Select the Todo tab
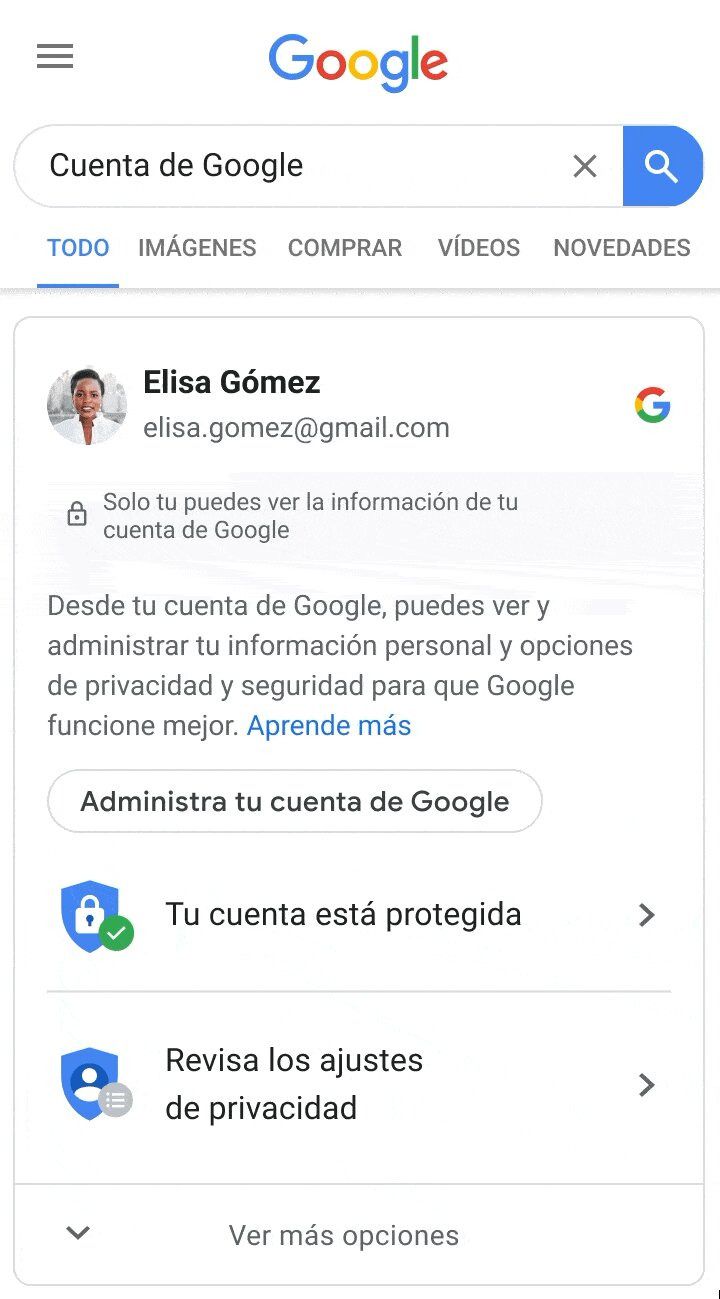The height and width of the screenshot is (1299, 720). coord(78,248)
